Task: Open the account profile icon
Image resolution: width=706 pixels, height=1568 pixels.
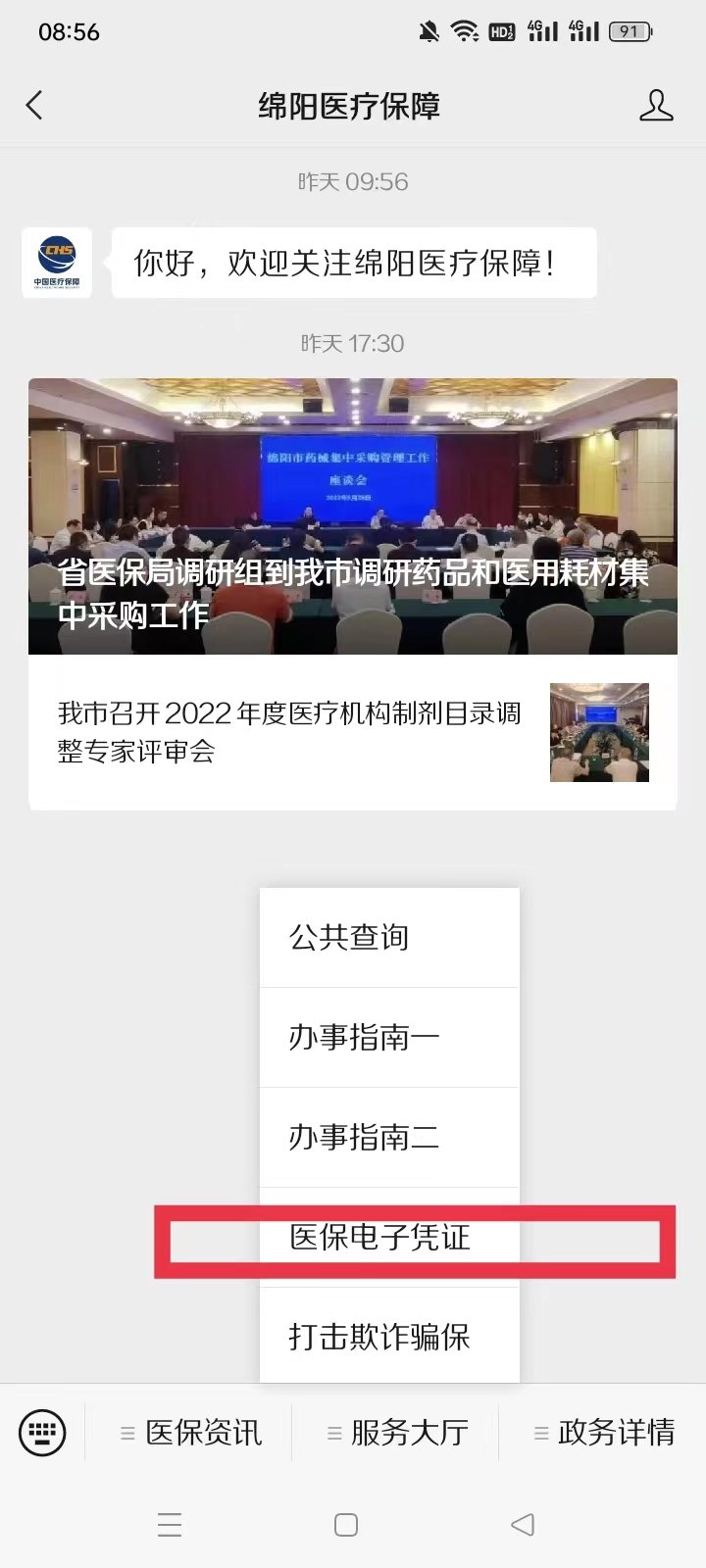Action: [655, 105]
